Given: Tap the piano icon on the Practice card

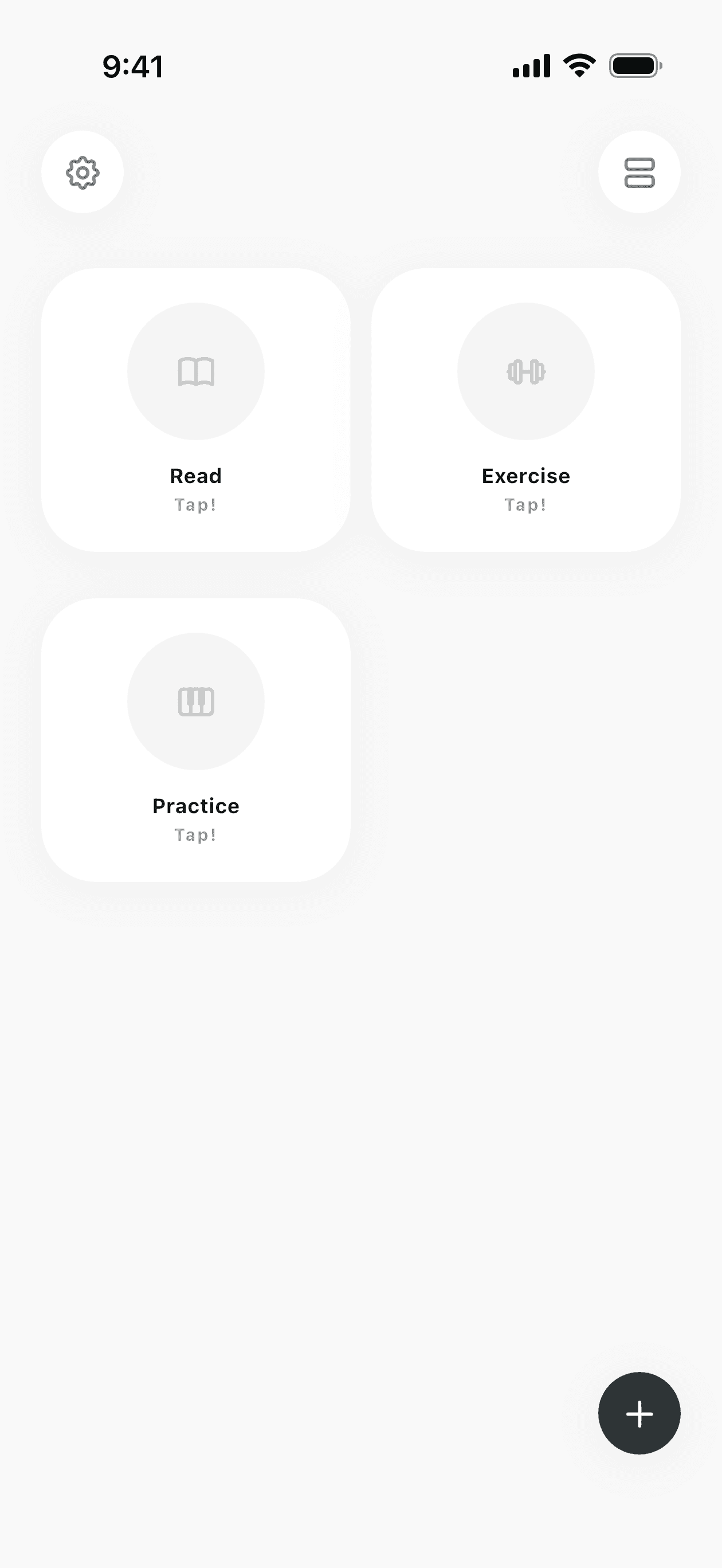Looking at the screenshot, I should click(196, 701).
